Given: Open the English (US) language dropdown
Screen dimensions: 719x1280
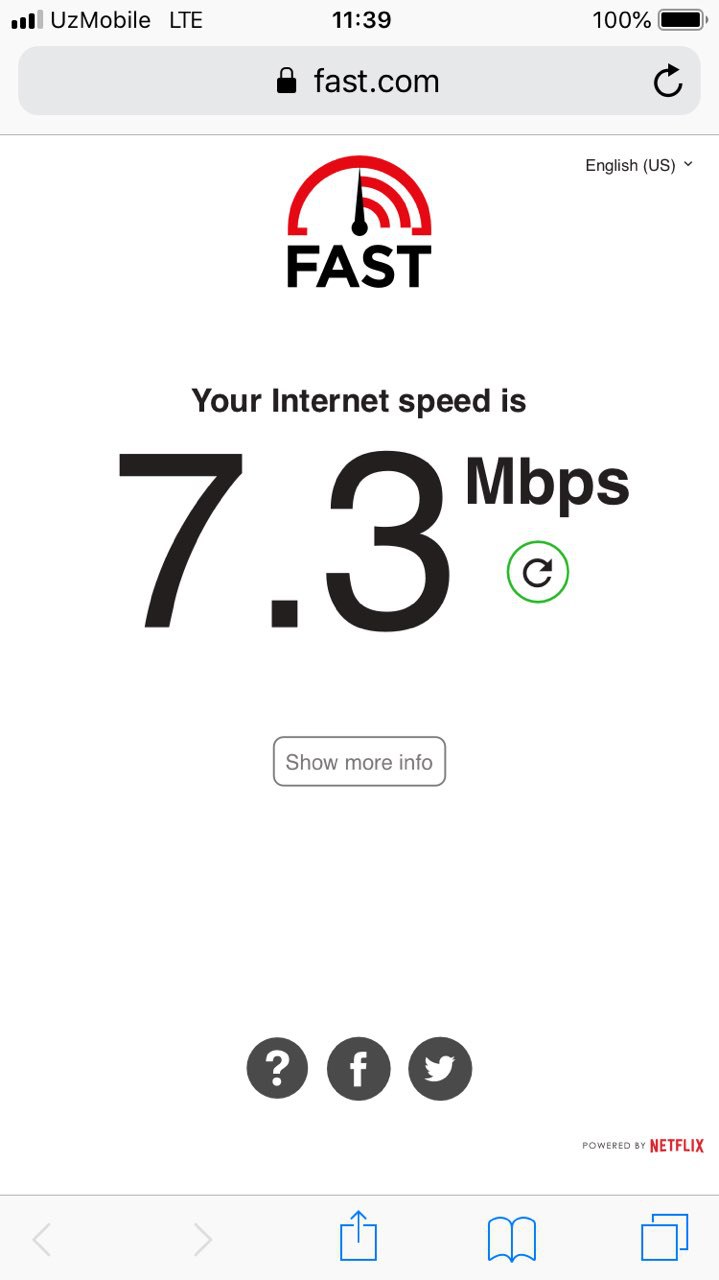Looking at the screenshot, I should click(638, 166).
